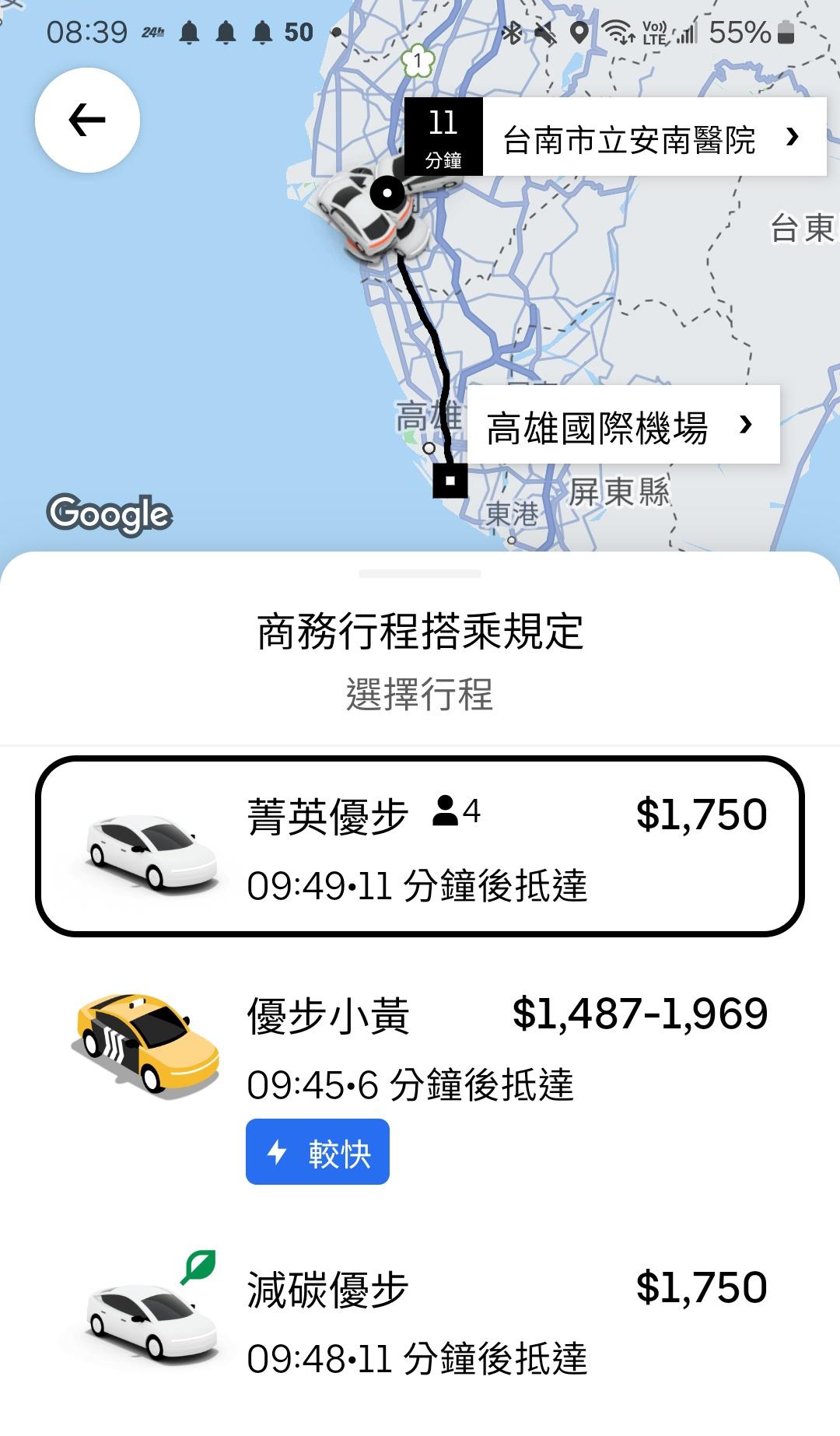Select the 菁英優步 ride option
The image size is (840, 1436).
(x=420, y=846)
